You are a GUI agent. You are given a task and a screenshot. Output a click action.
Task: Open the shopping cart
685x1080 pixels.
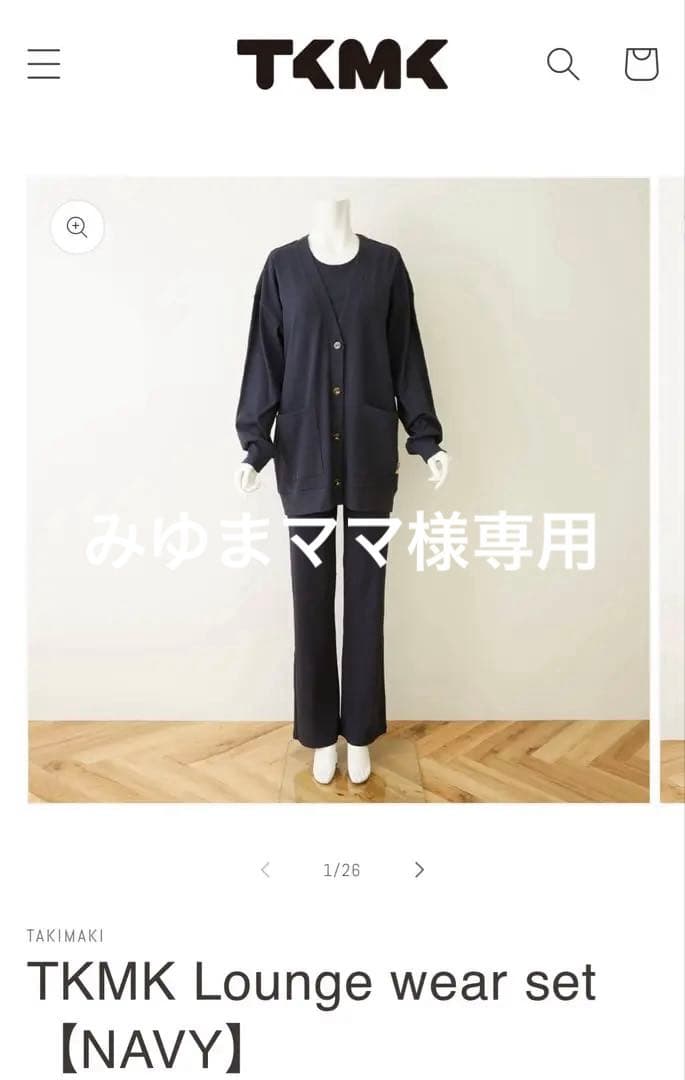click(641, 64)
